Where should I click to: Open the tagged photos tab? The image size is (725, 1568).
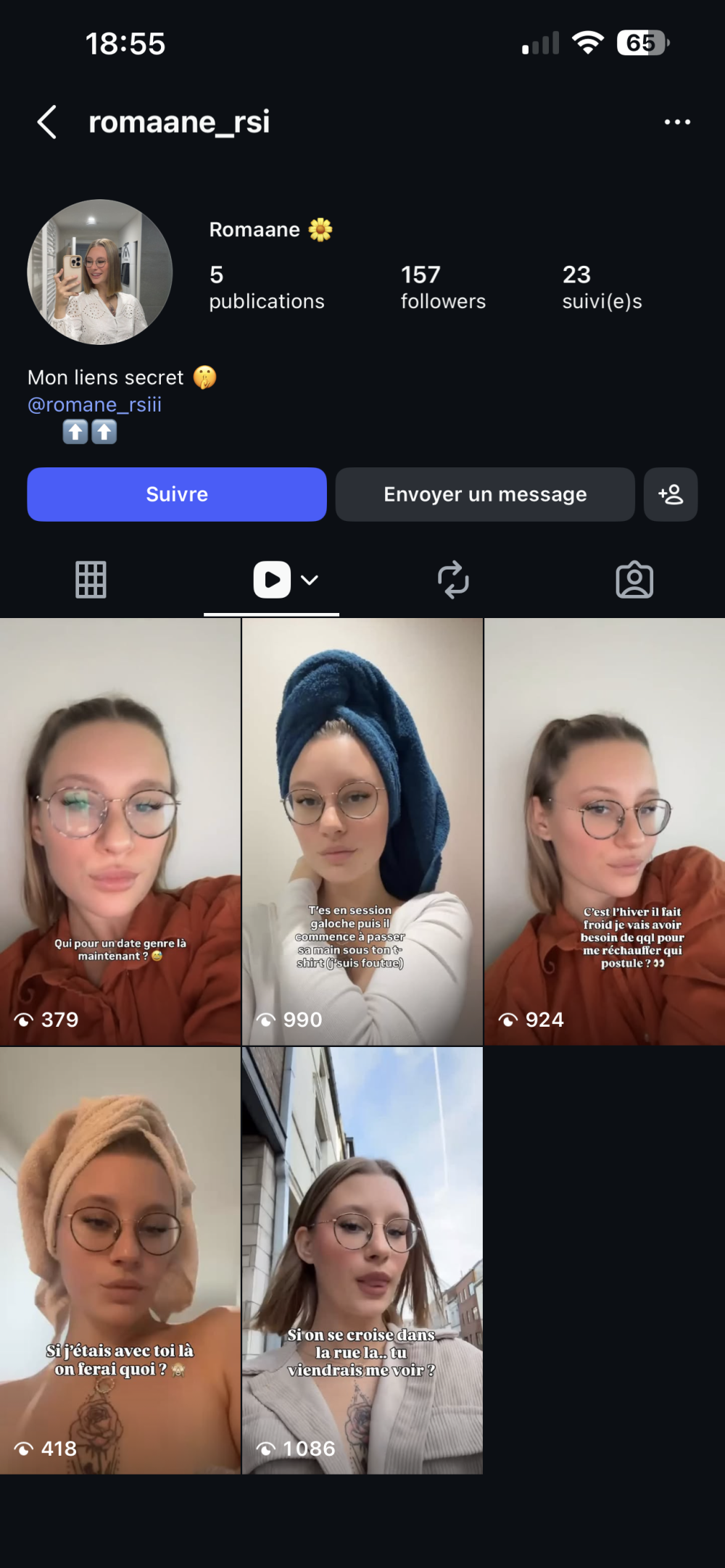(x=634, y=580)
